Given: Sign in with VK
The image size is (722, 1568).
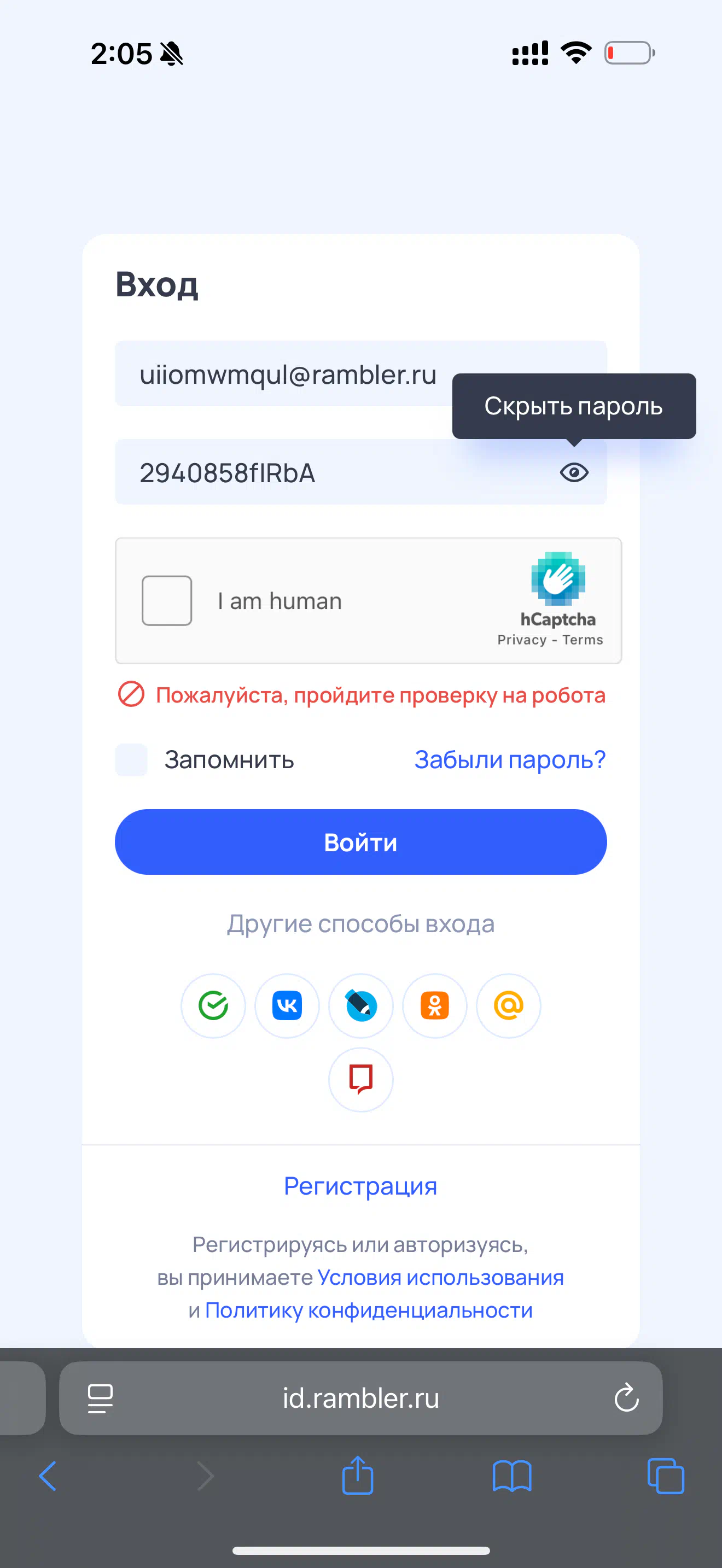Looking at the screenshot, I should click(x=287, y=1005).
